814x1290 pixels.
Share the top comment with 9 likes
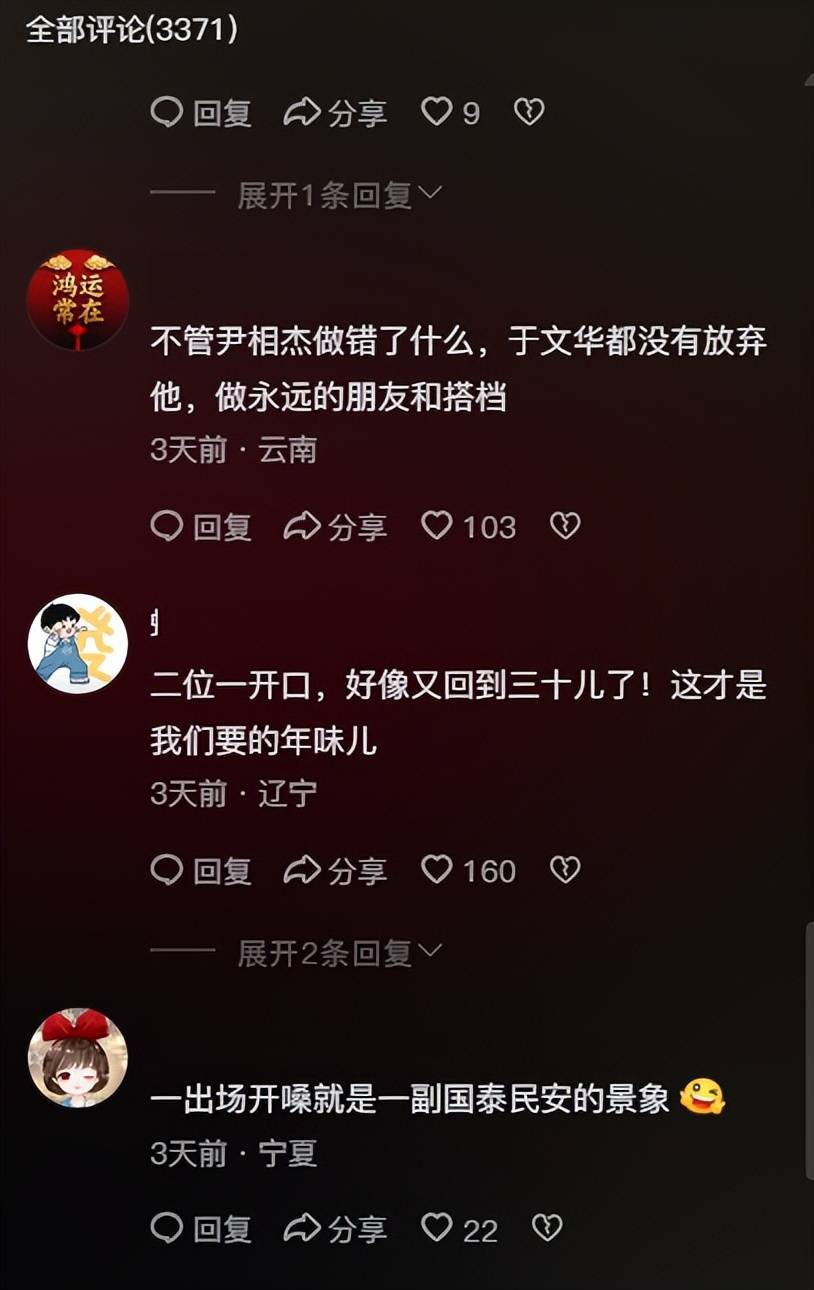tap(336, 112)
